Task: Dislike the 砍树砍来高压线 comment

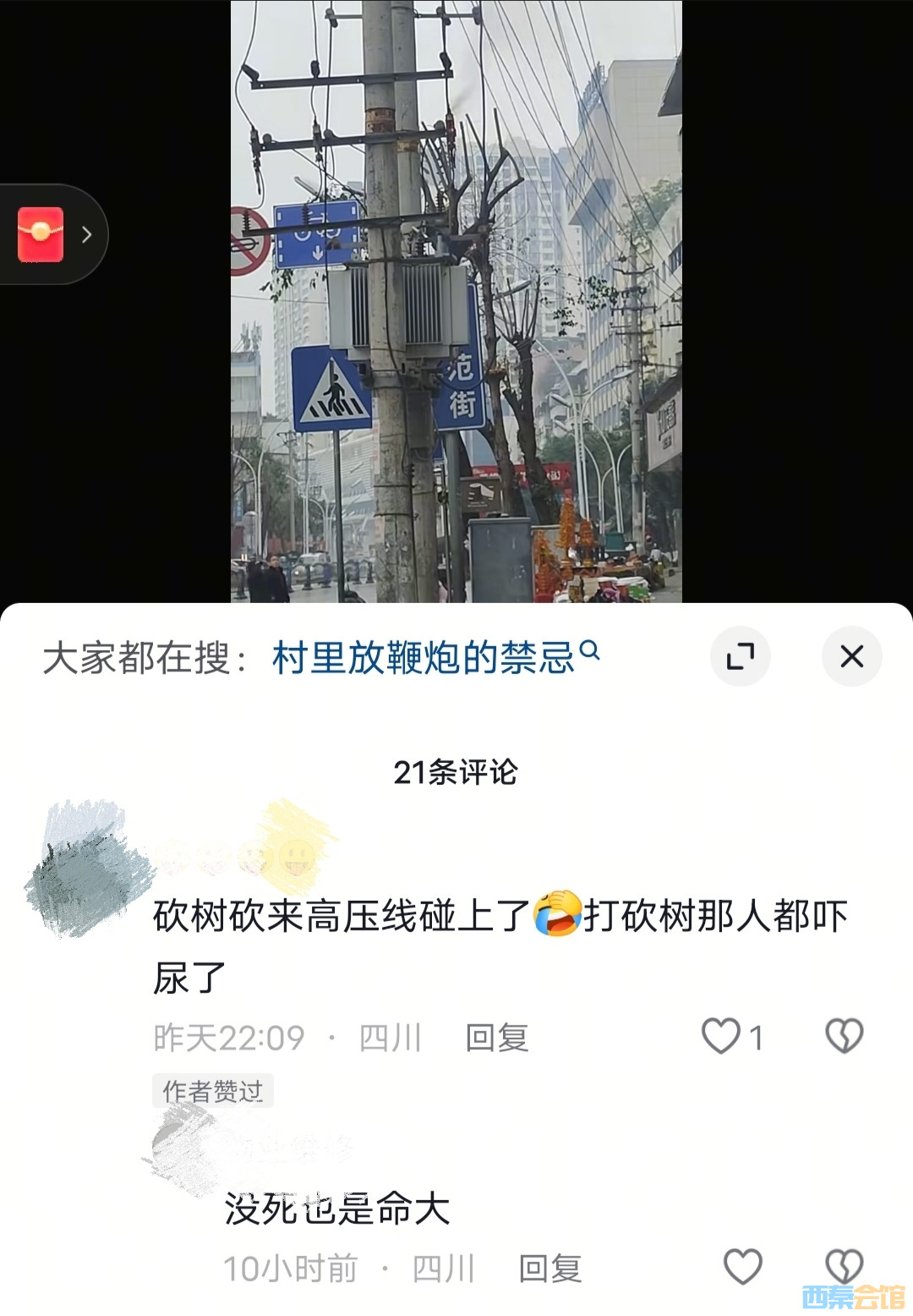Action: (x=843, y=1036)
